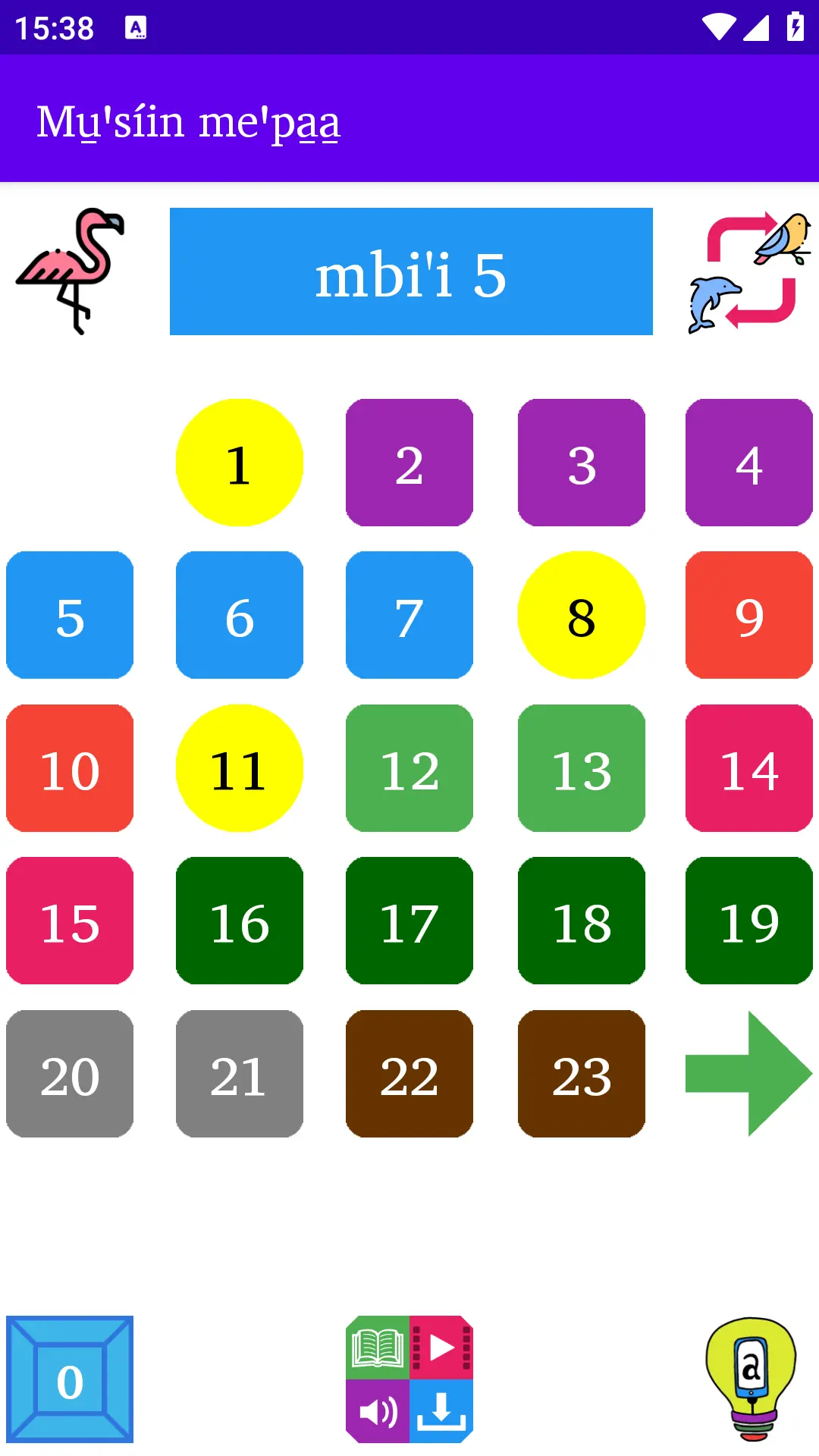
Task: Select the yellow number 1 circle
Action: coord(240,463)
